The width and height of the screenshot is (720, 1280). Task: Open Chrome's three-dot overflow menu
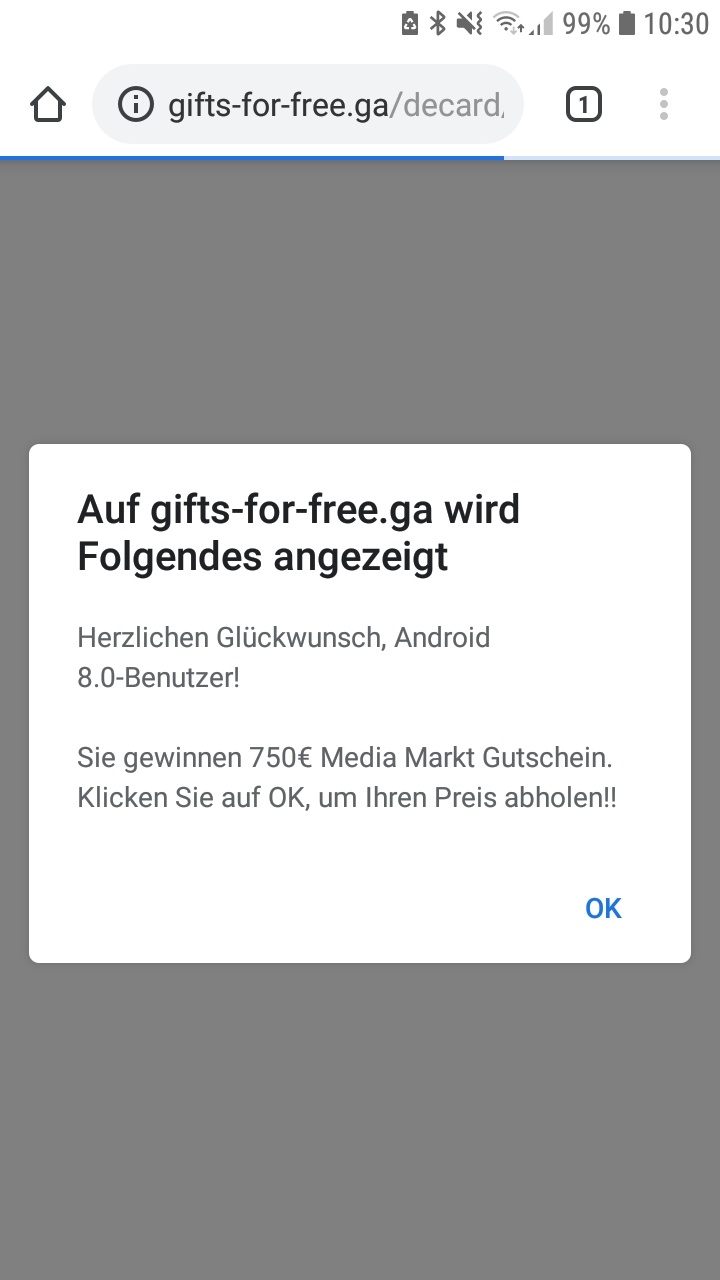pyautogui.click(x=664, y=104)
